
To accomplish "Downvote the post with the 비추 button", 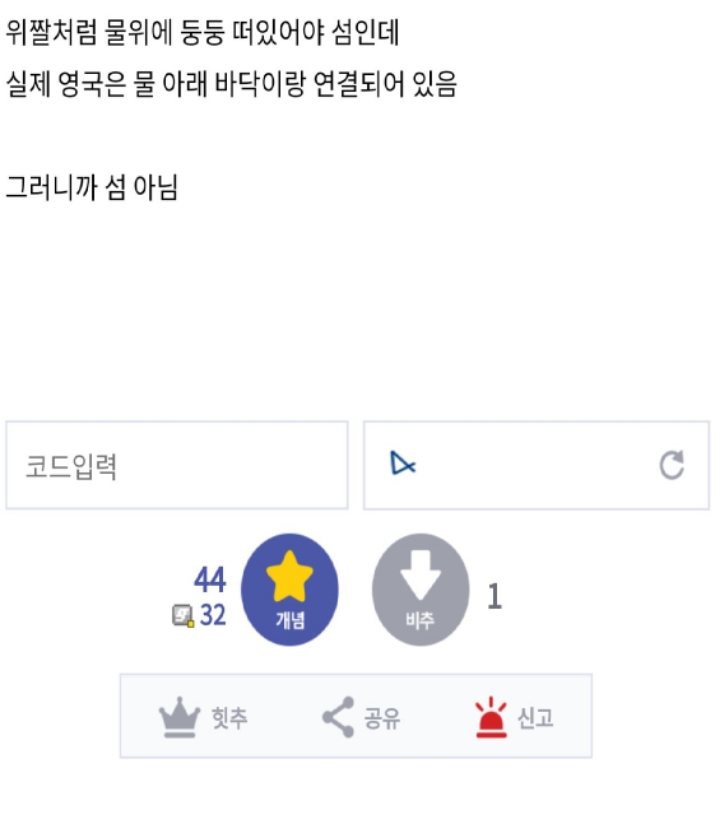I will (x=420, y=590).
